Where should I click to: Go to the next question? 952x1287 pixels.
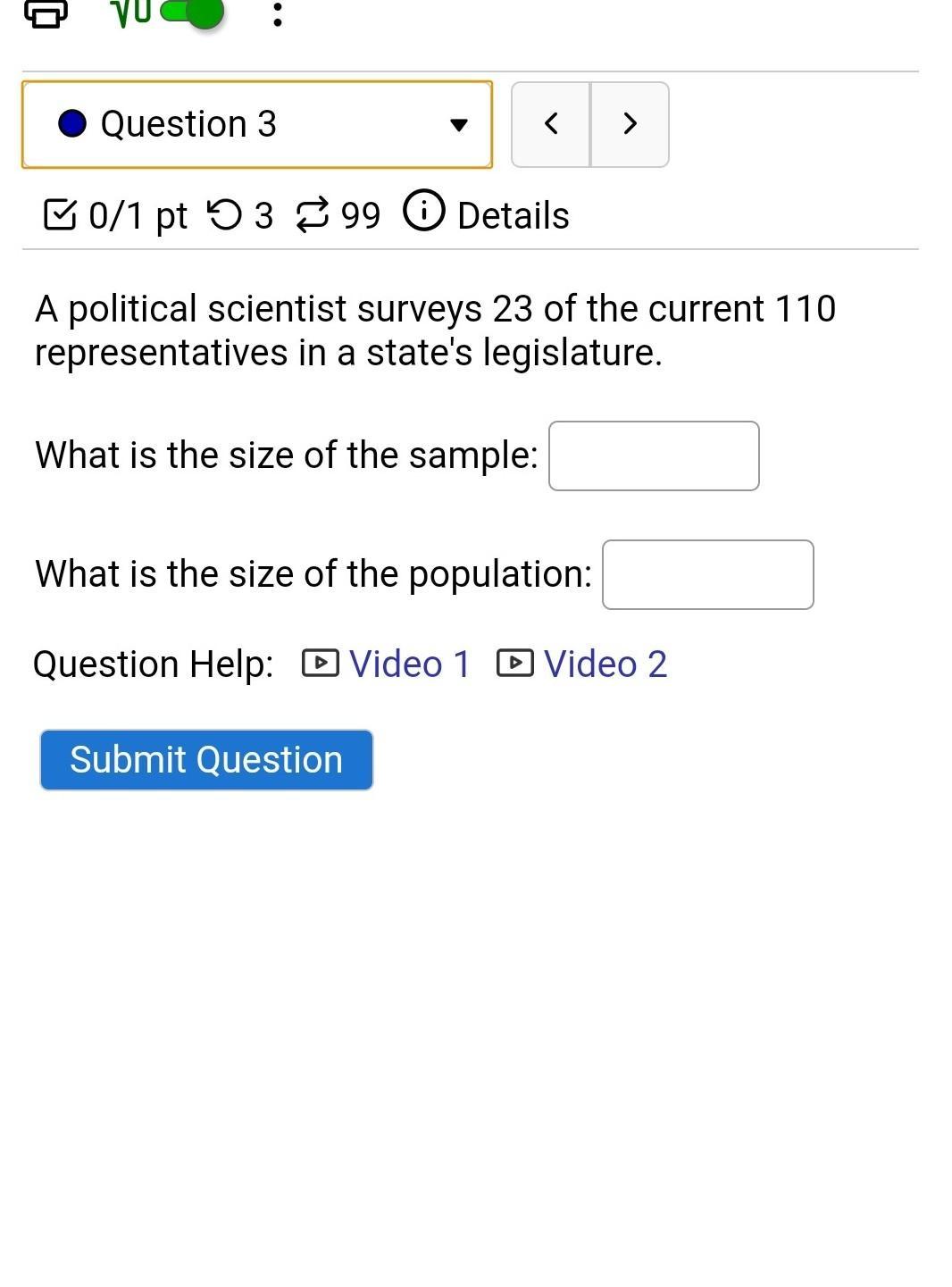(x=630, y=124)
